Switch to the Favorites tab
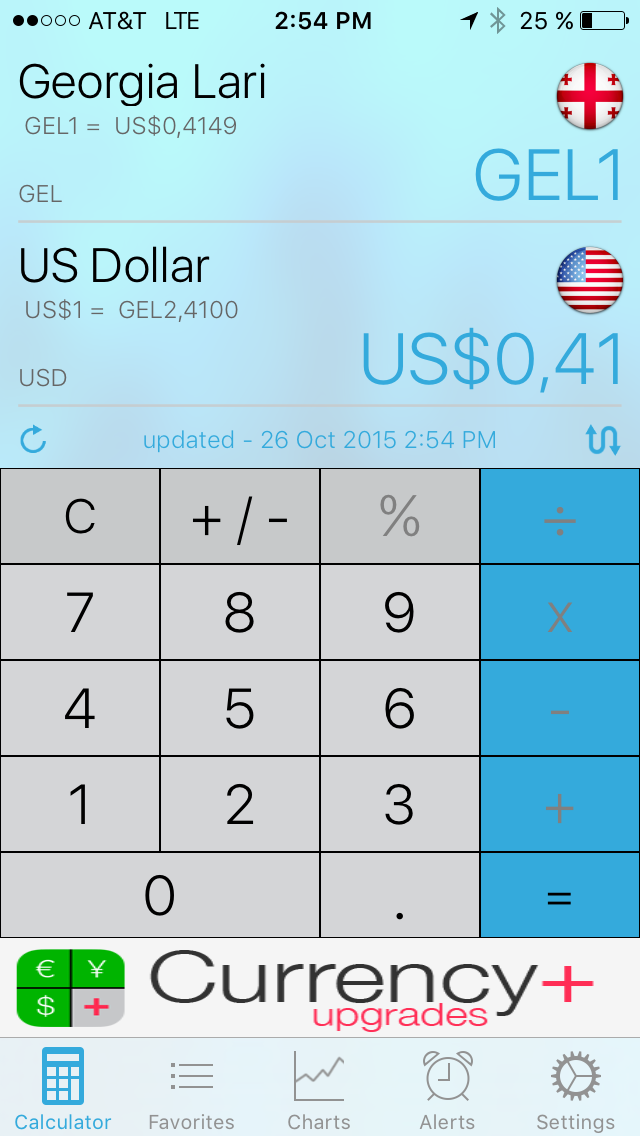Image resolution: width=640 pixels, height=1136 pixels. (191, 1089)
